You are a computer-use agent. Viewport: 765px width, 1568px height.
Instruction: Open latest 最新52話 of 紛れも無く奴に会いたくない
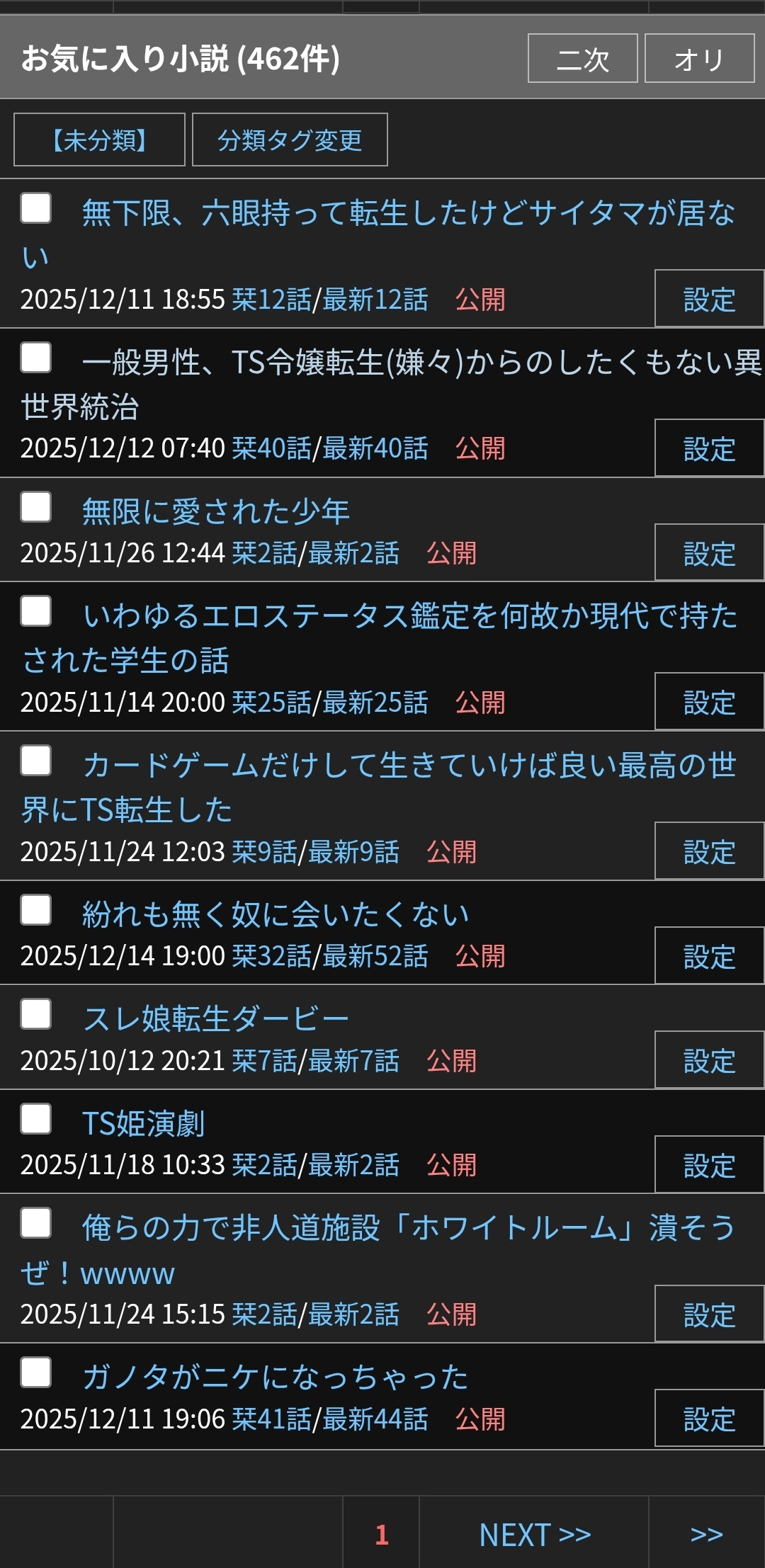pos(375,956)
